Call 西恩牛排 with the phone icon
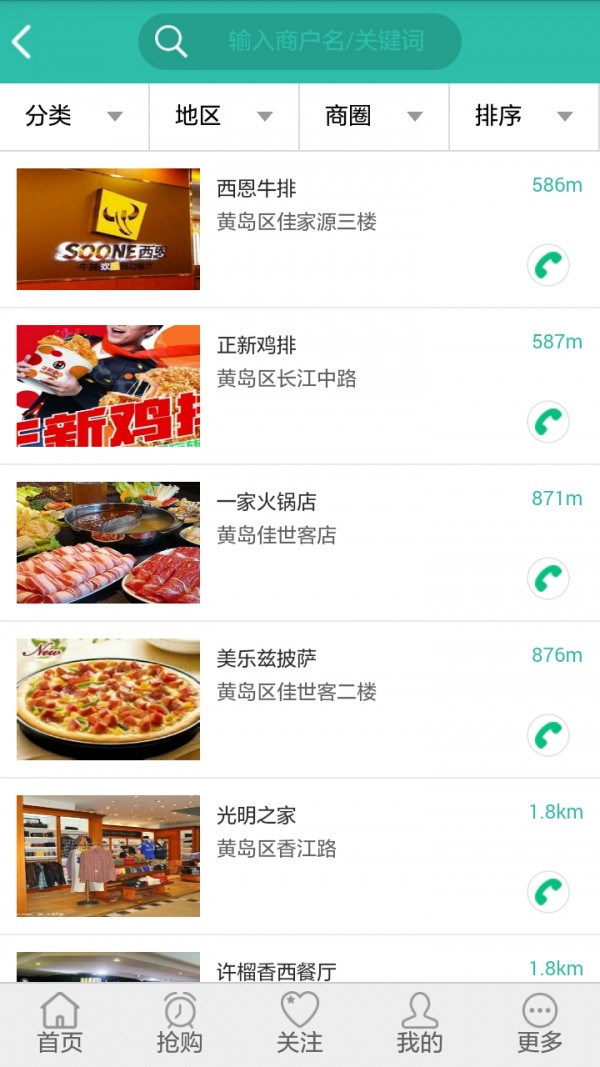 [x=548, y=266]
